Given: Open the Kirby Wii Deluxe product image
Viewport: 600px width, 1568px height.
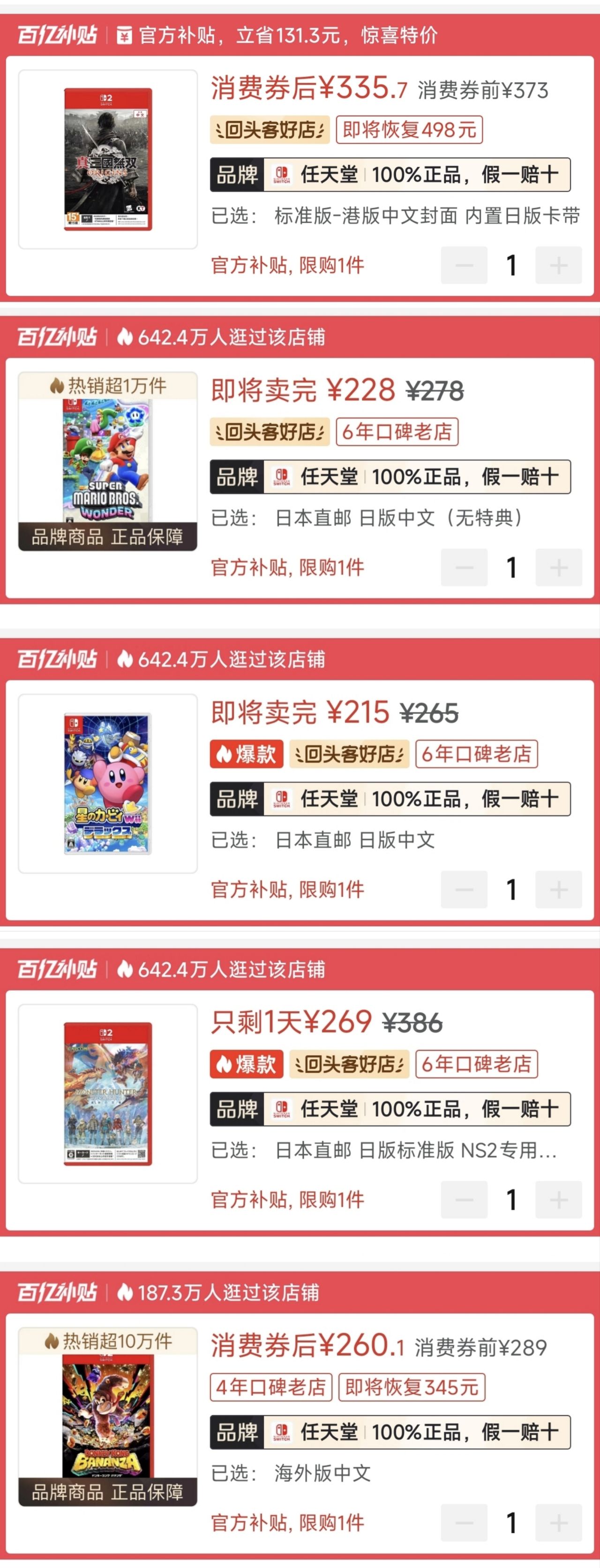Looking at the screenshot, I should pos(108,783).
